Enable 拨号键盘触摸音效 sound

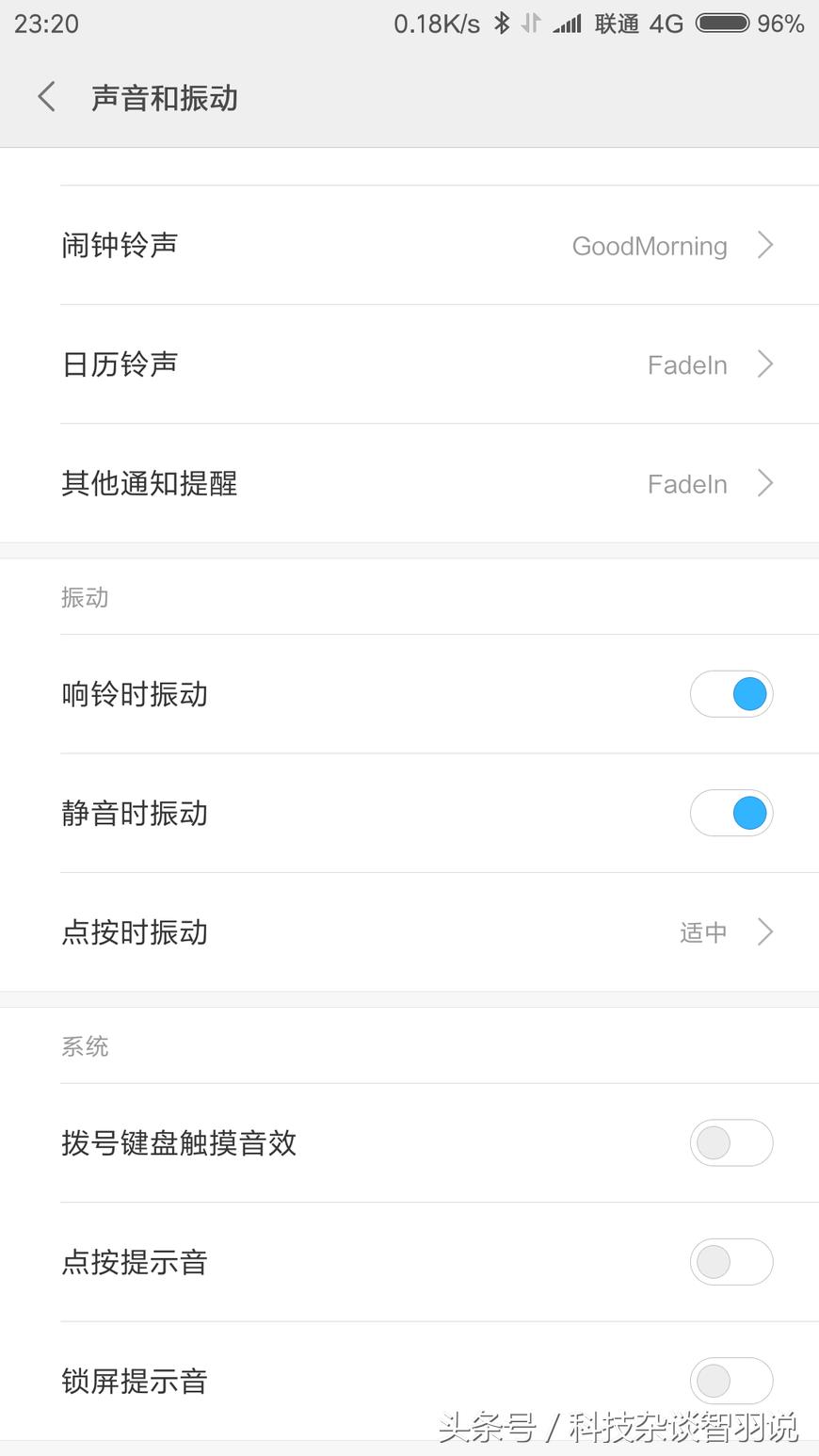(x=731, y=1142)
